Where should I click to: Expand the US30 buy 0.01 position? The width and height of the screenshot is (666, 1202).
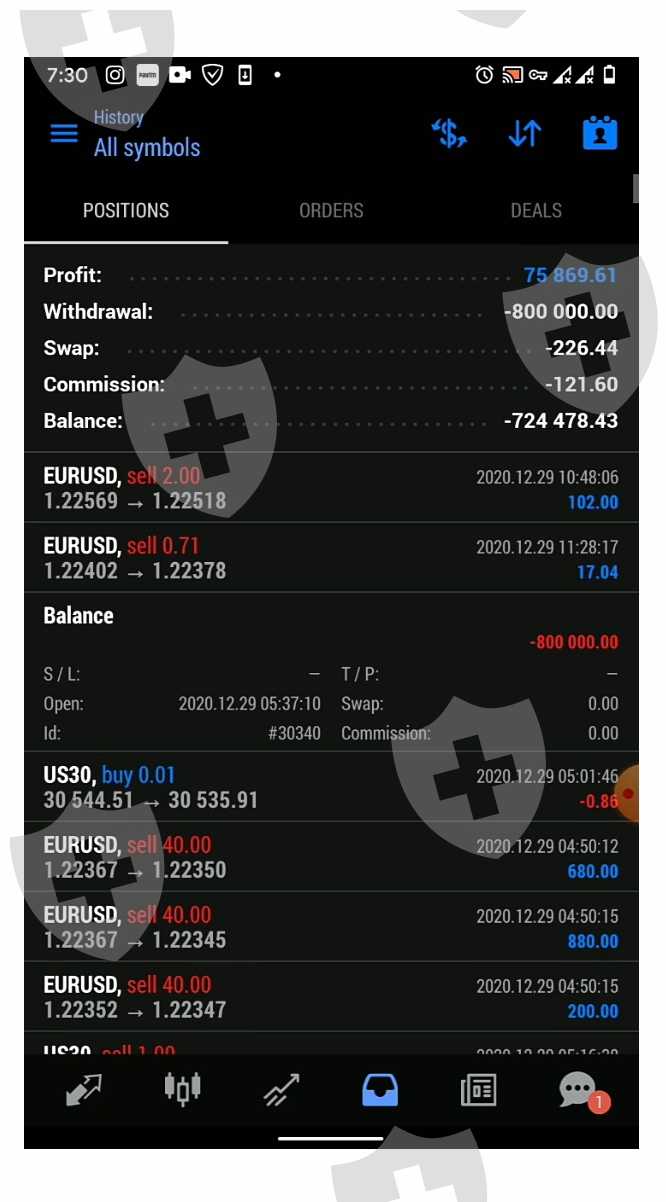click(331, 787)
